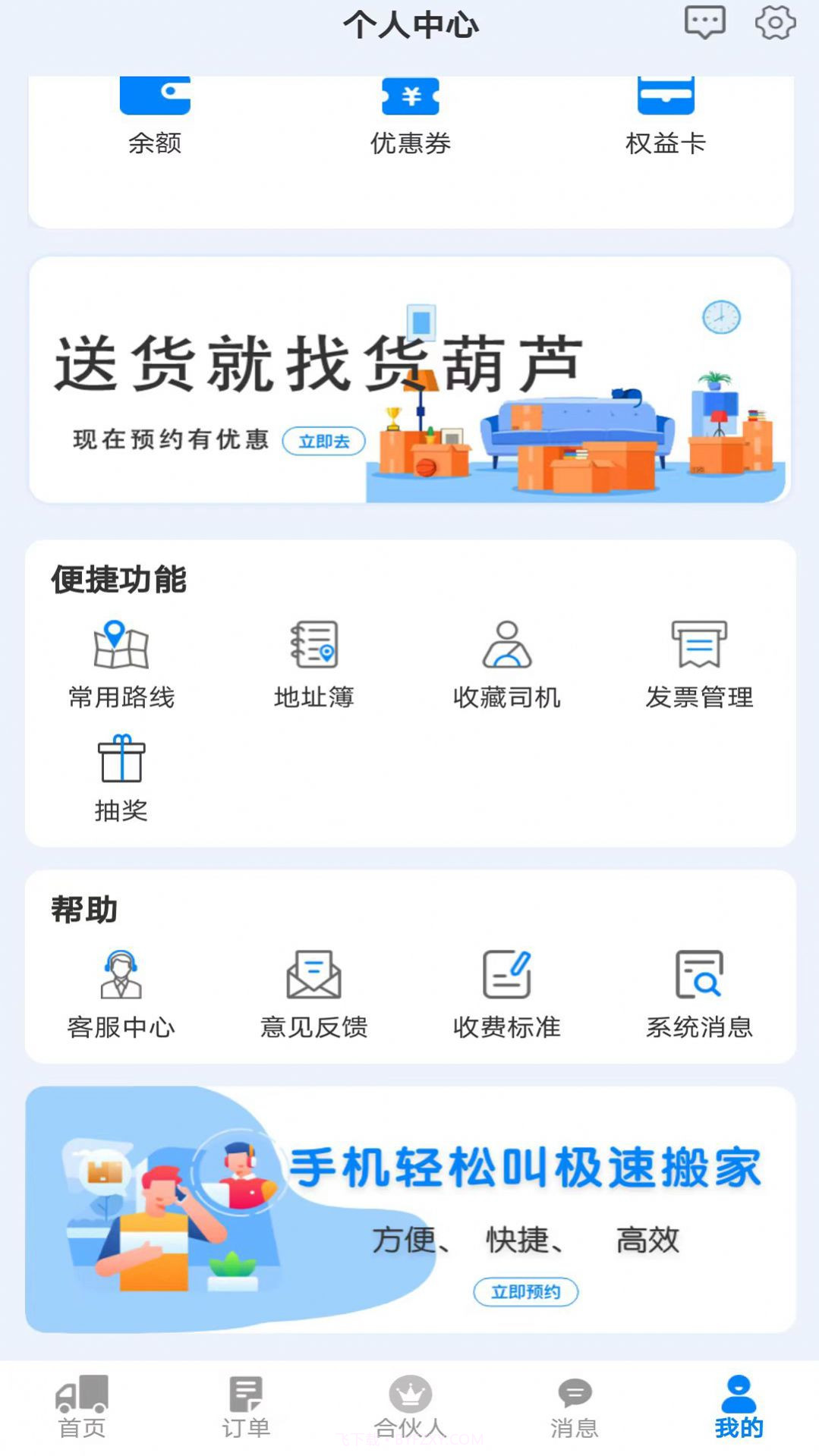
Task: Tap the delivery promo banner image
Action: coord(410,378)
